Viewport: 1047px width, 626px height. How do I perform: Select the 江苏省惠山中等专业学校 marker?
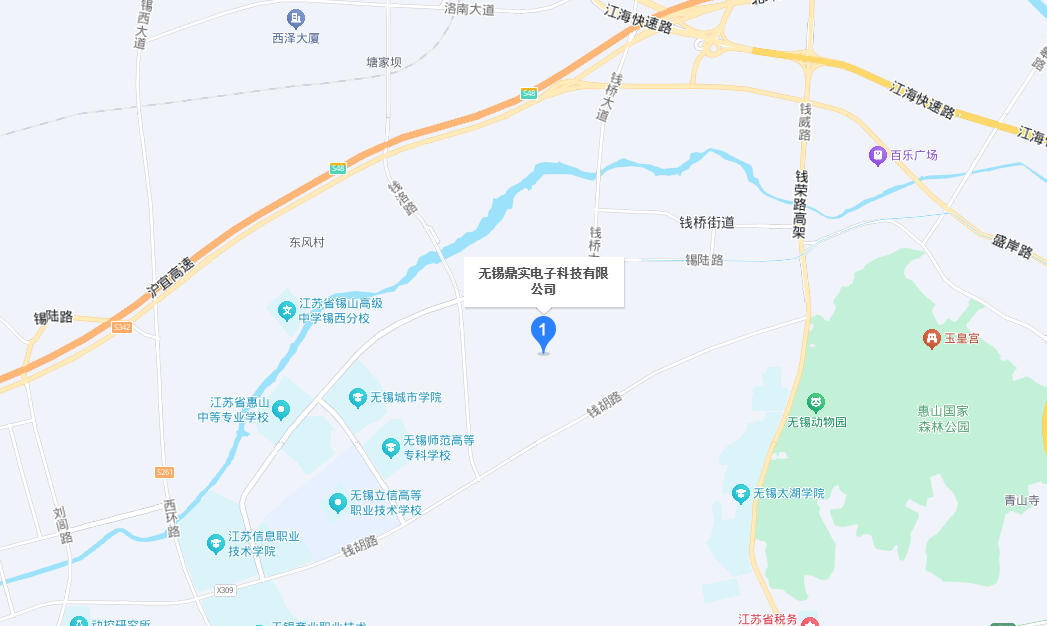pyautogui.click(x=282, y=409)
